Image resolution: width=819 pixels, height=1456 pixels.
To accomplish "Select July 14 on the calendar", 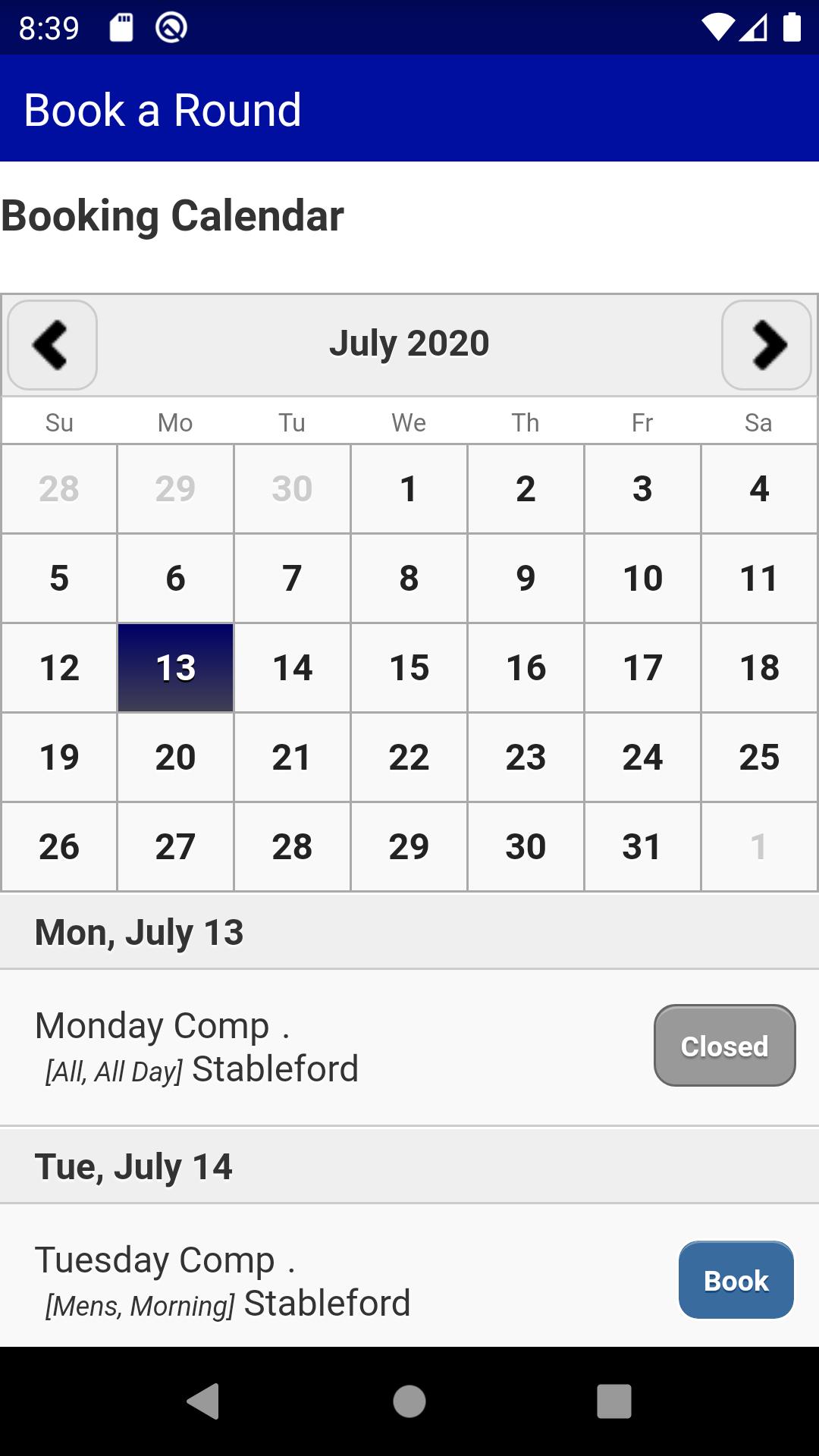I will point(293,668).
